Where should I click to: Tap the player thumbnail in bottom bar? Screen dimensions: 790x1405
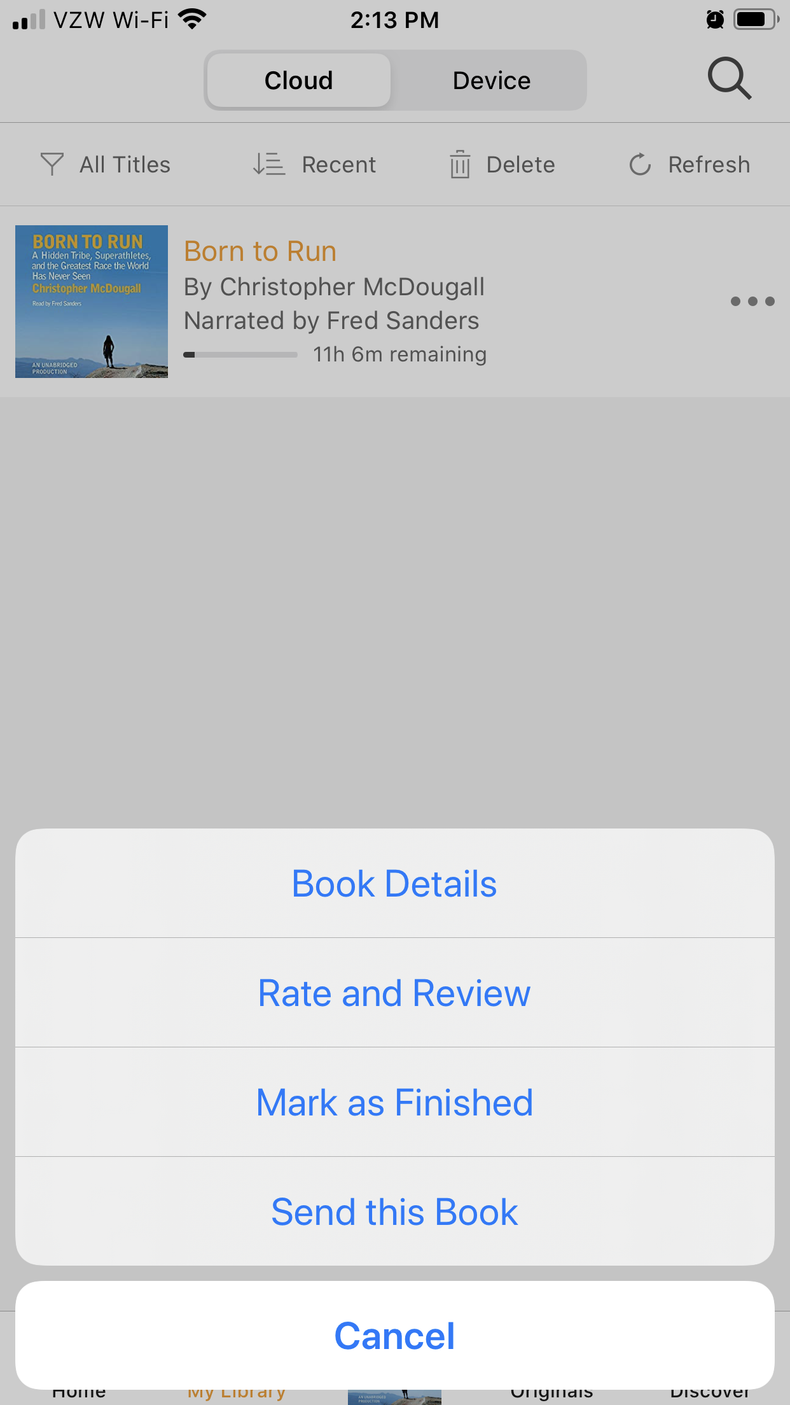tap(394, 1392)
